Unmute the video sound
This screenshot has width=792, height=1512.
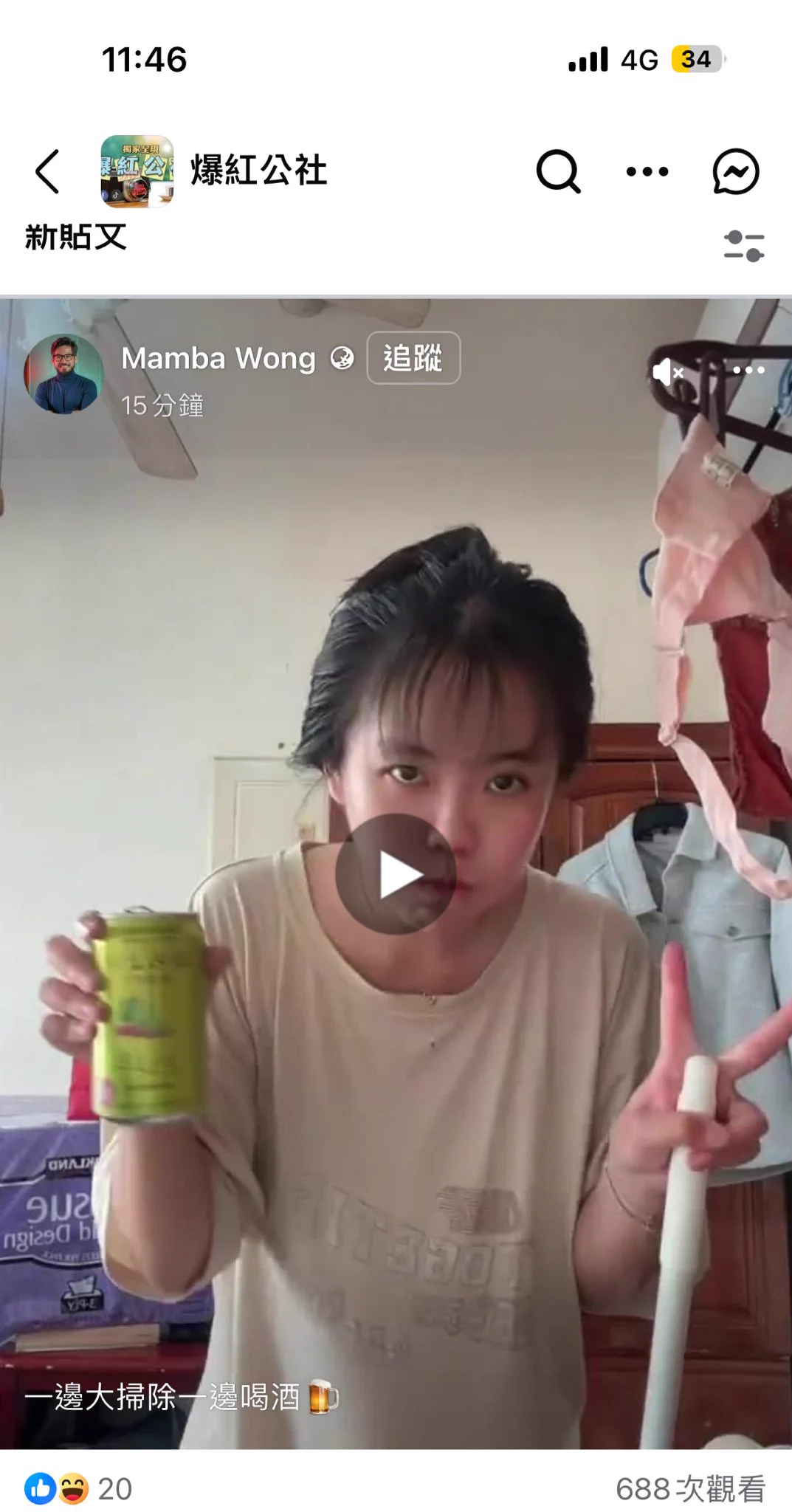click(668, 371)
